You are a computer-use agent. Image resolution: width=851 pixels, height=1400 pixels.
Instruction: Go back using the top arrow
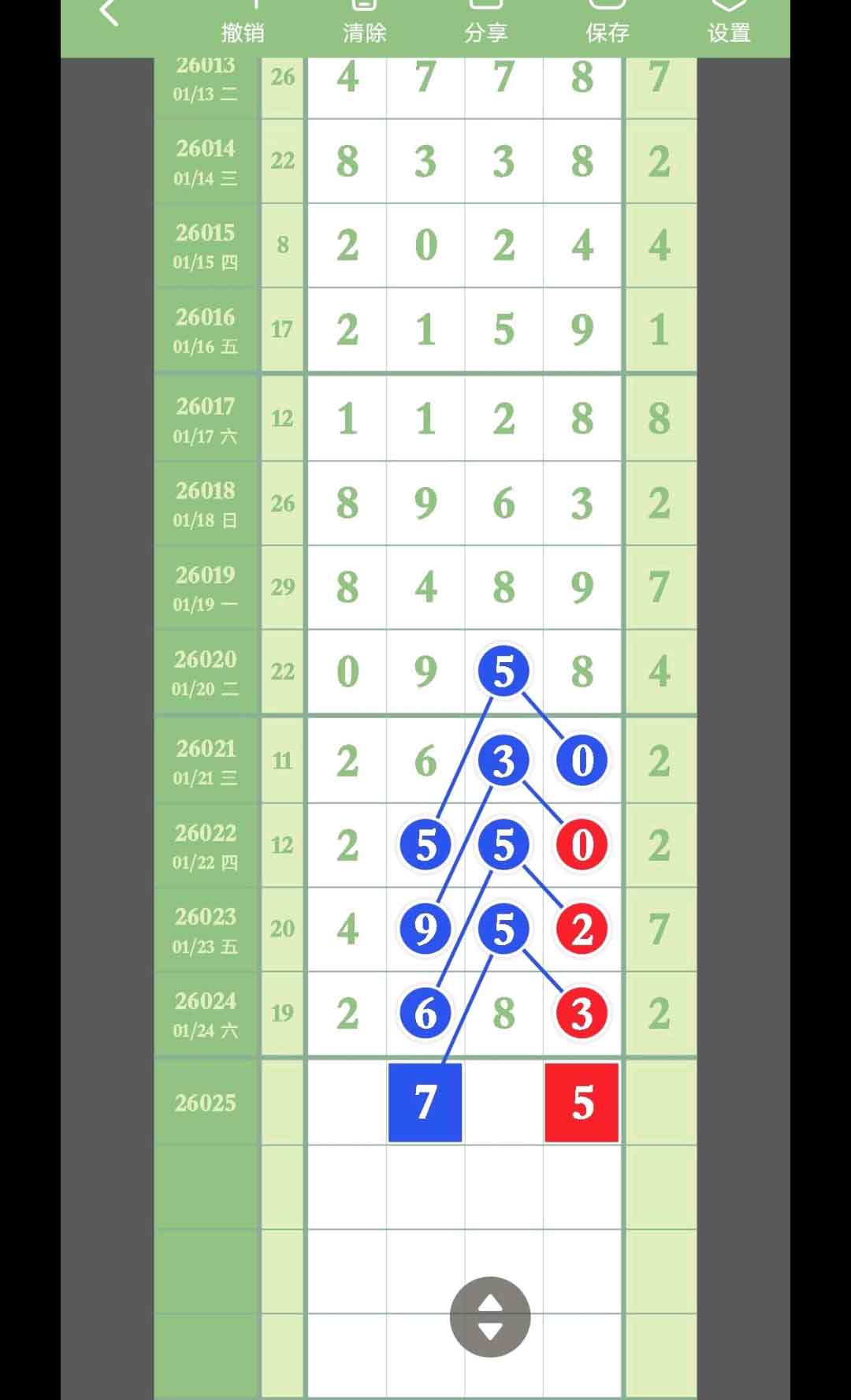(x=110, y=13)
